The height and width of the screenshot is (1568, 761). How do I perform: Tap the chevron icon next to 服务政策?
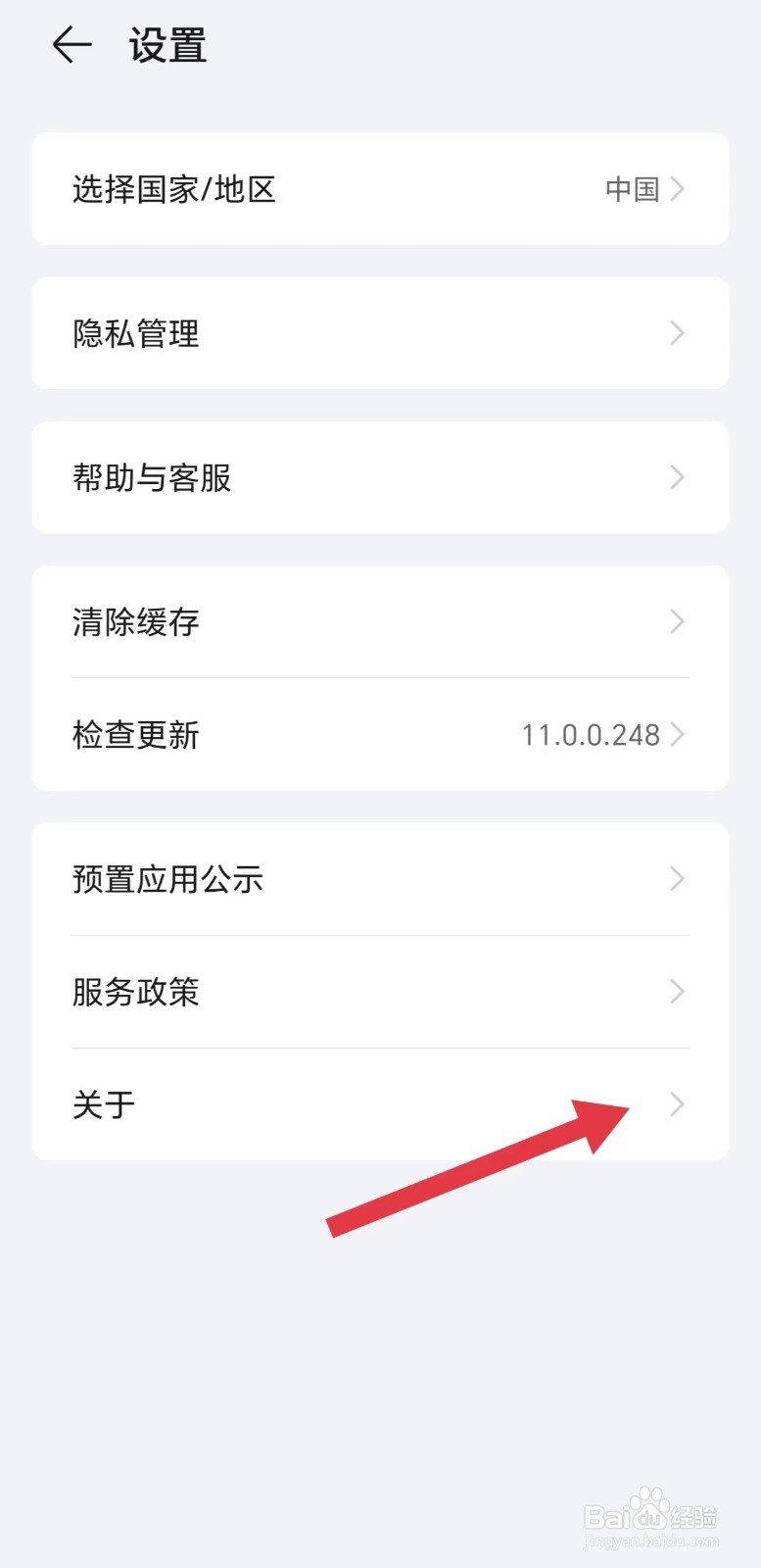pyautogui.click(x=678, y=992)
